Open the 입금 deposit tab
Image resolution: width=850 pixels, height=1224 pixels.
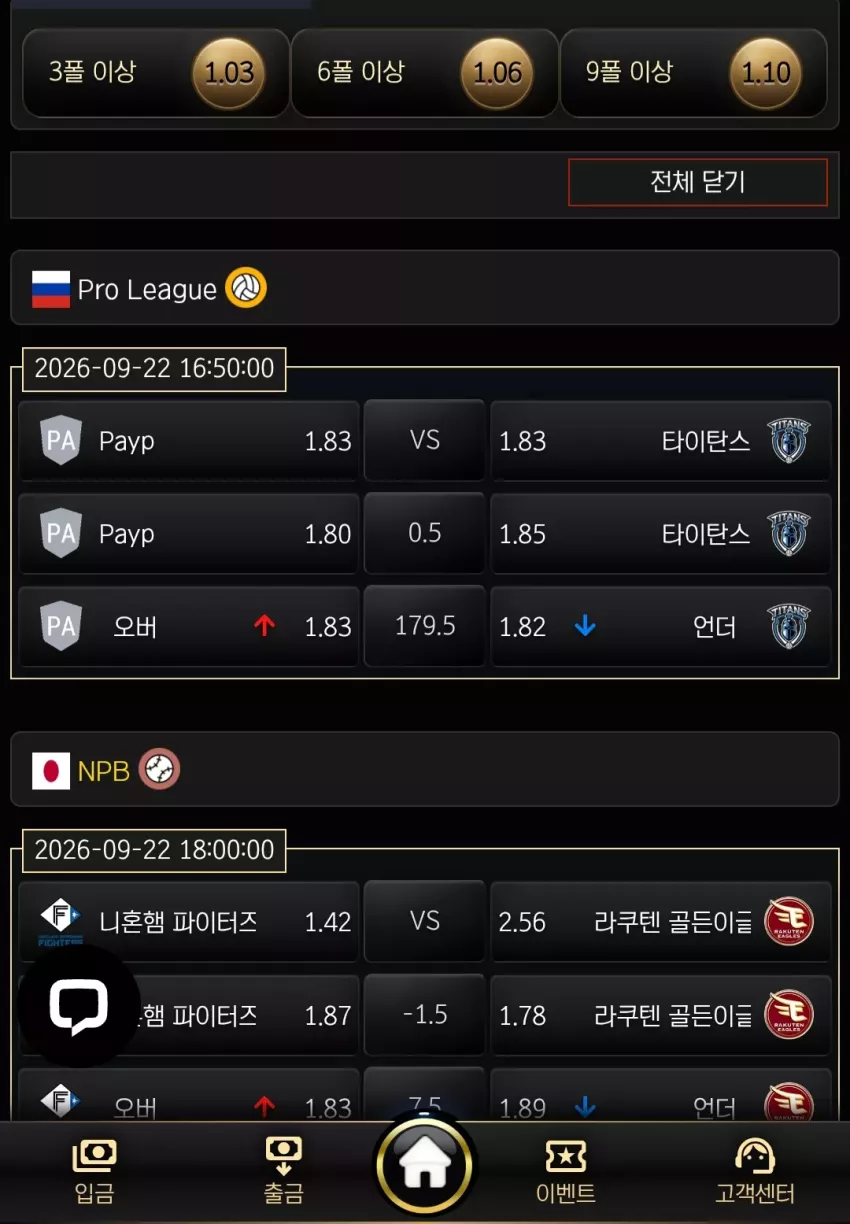coord(95,1172)
